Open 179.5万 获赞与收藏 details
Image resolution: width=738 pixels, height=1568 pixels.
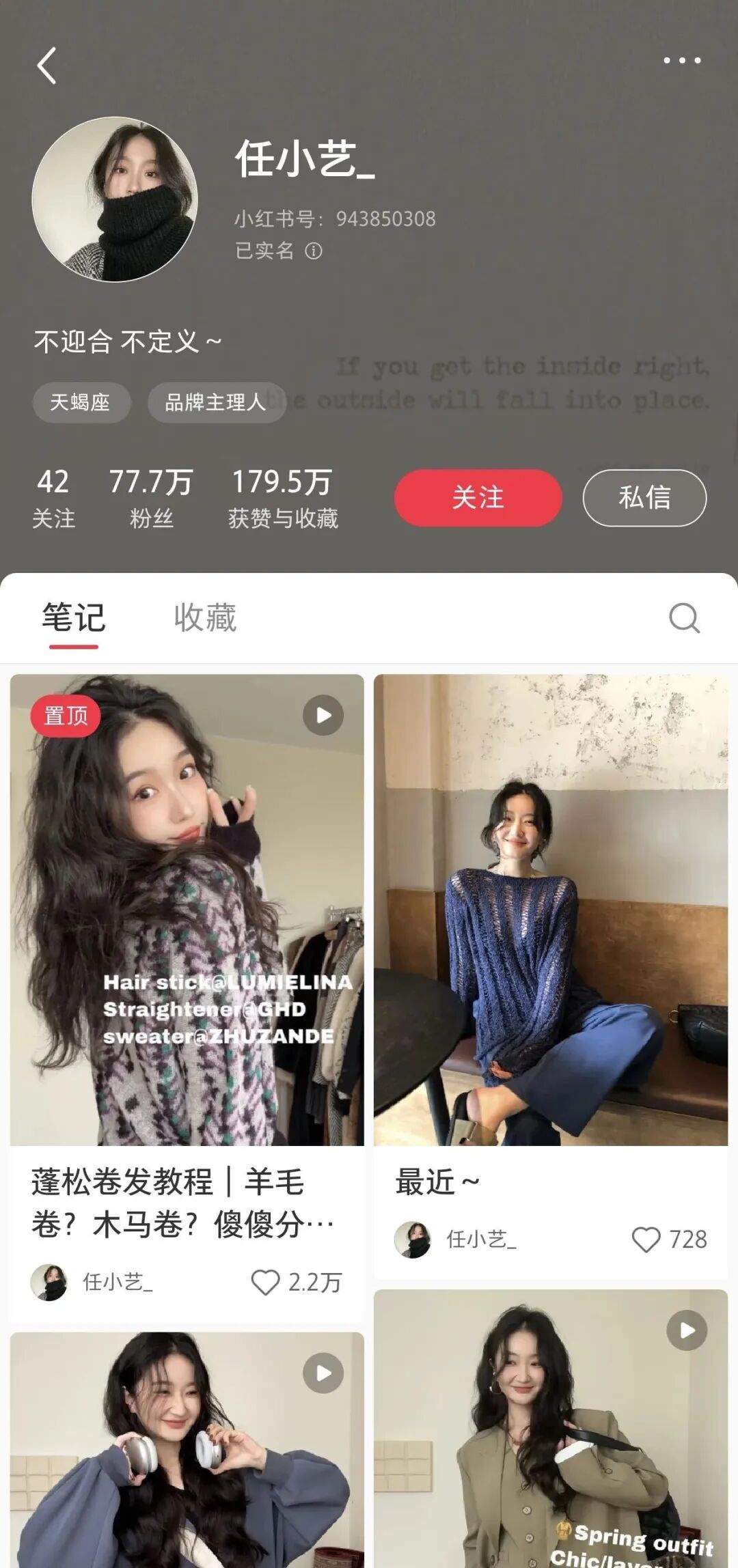(283, 499)
